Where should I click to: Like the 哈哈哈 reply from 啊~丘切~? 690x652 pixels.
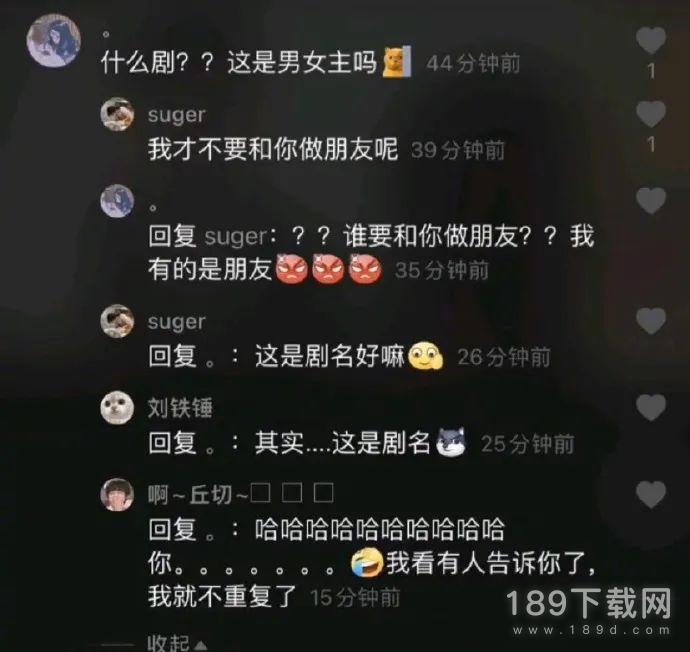(x=651, y=494)
